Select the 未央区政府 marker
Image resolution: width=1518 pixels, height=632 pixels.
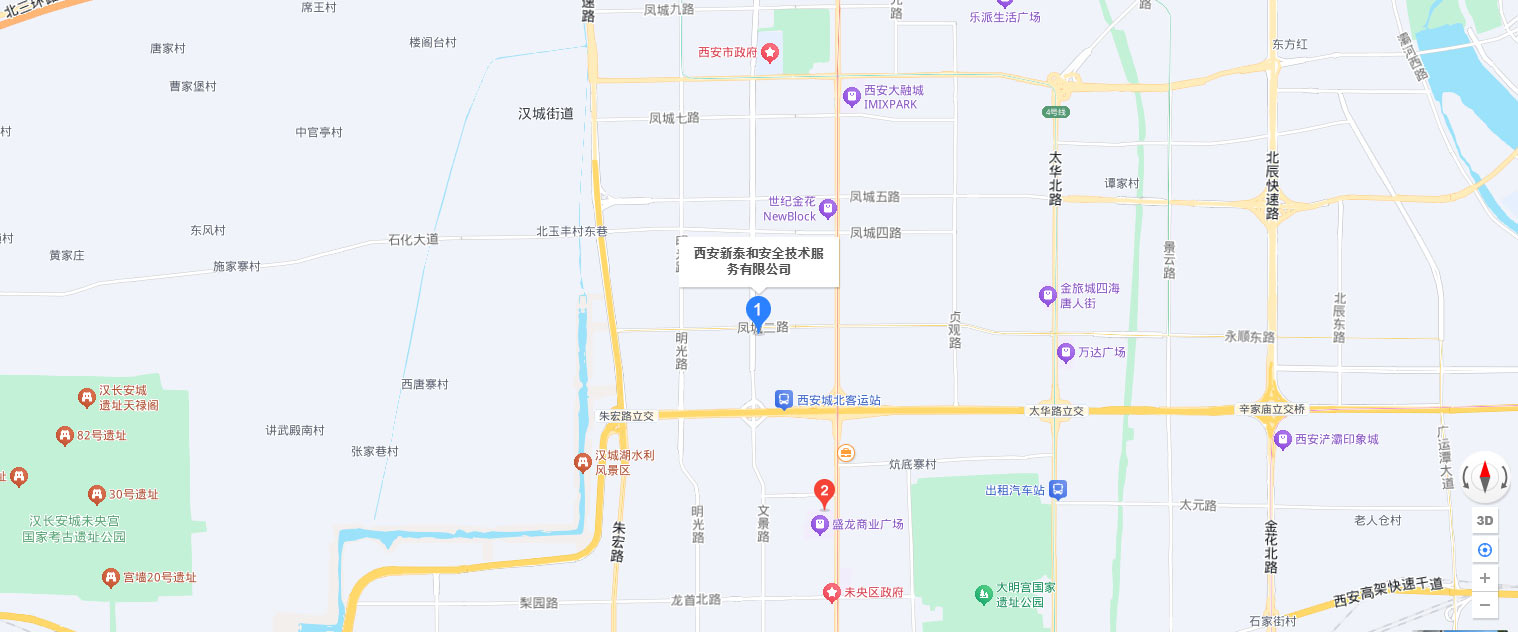click(x=832, y=592)
